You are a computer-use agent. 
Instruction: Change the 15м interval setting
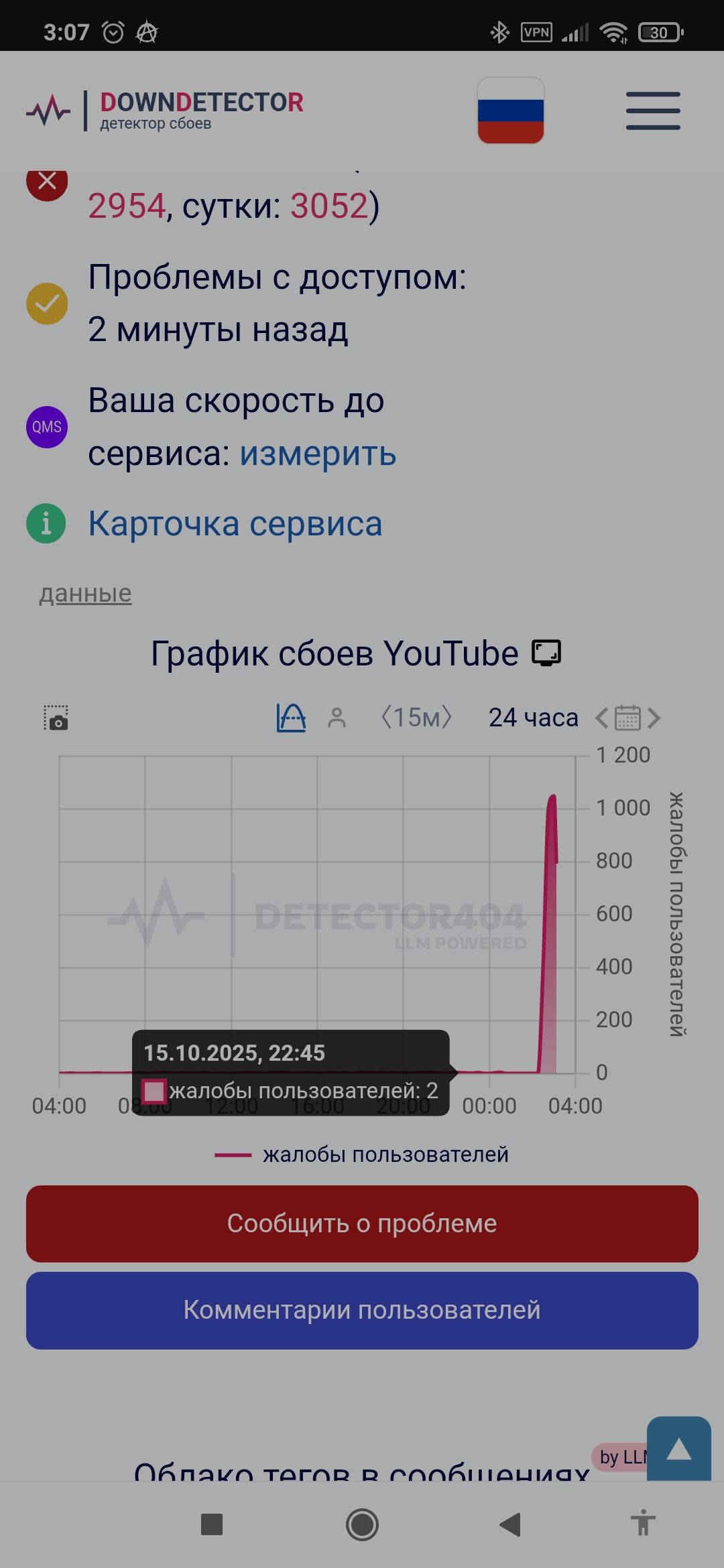tap(416, 718)
